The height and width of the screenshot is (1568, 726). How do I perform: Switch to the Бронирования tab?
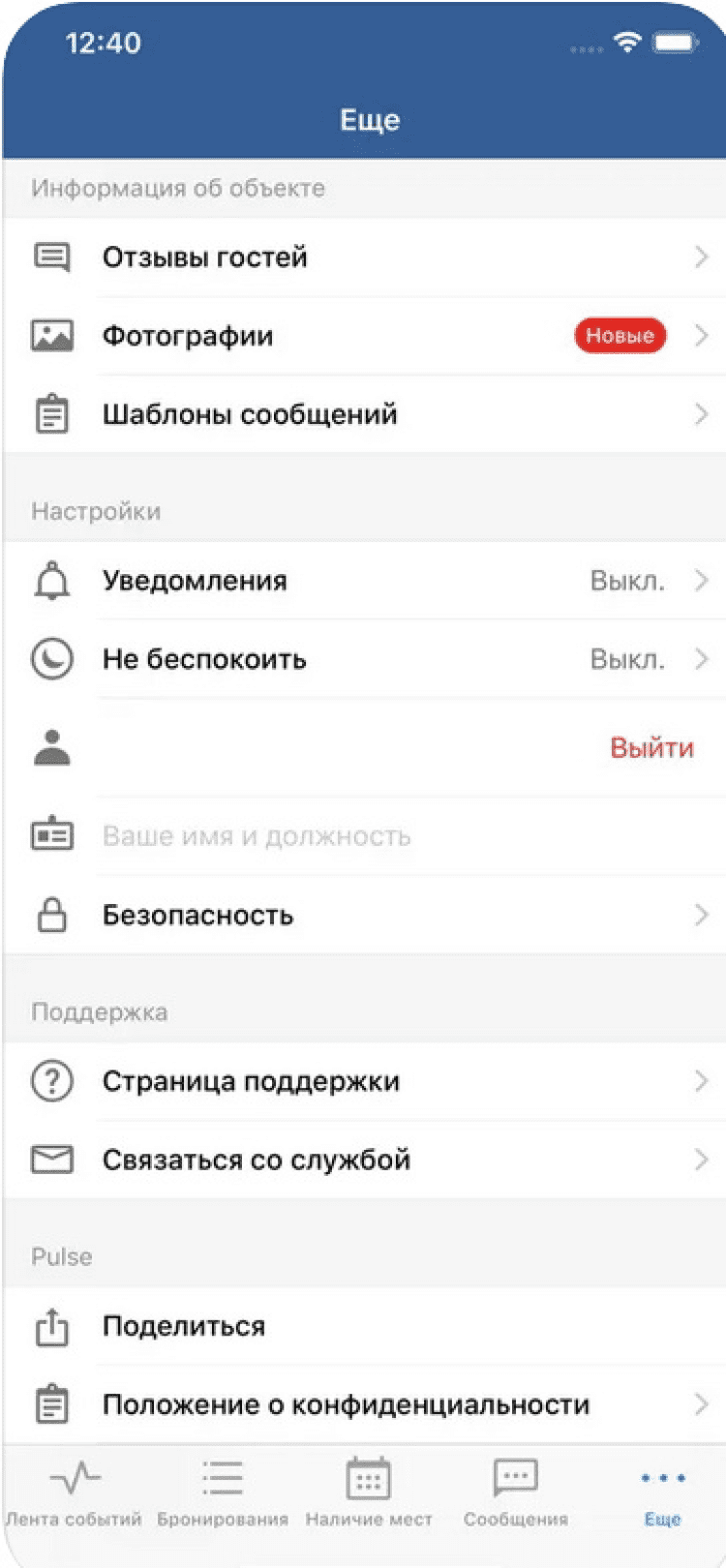223,1493
